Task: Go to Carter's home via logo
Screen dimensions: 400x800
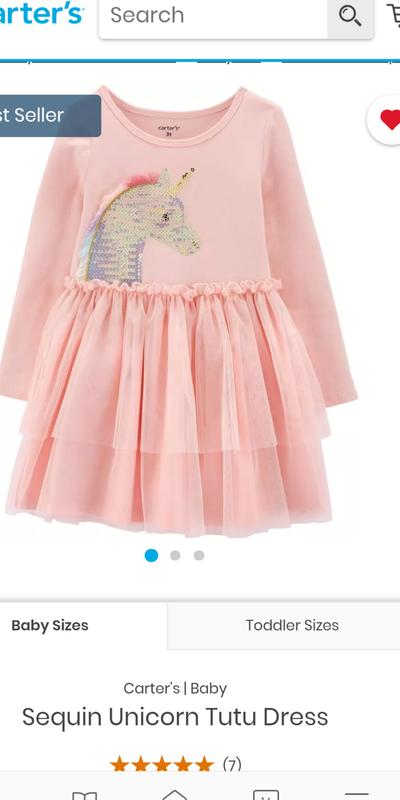Action: click(41, 14)
